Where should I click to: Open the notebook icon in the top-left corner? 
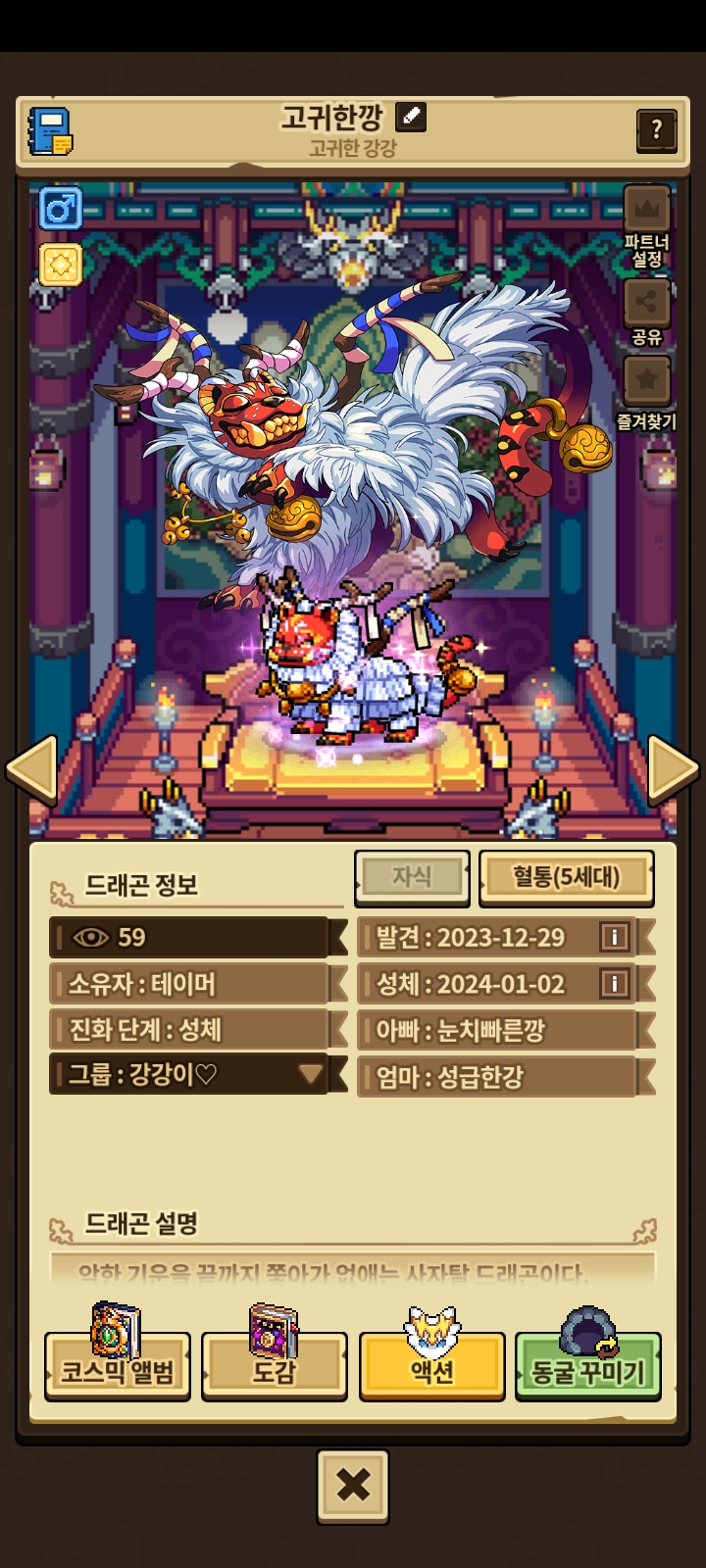tap(50, 131)
